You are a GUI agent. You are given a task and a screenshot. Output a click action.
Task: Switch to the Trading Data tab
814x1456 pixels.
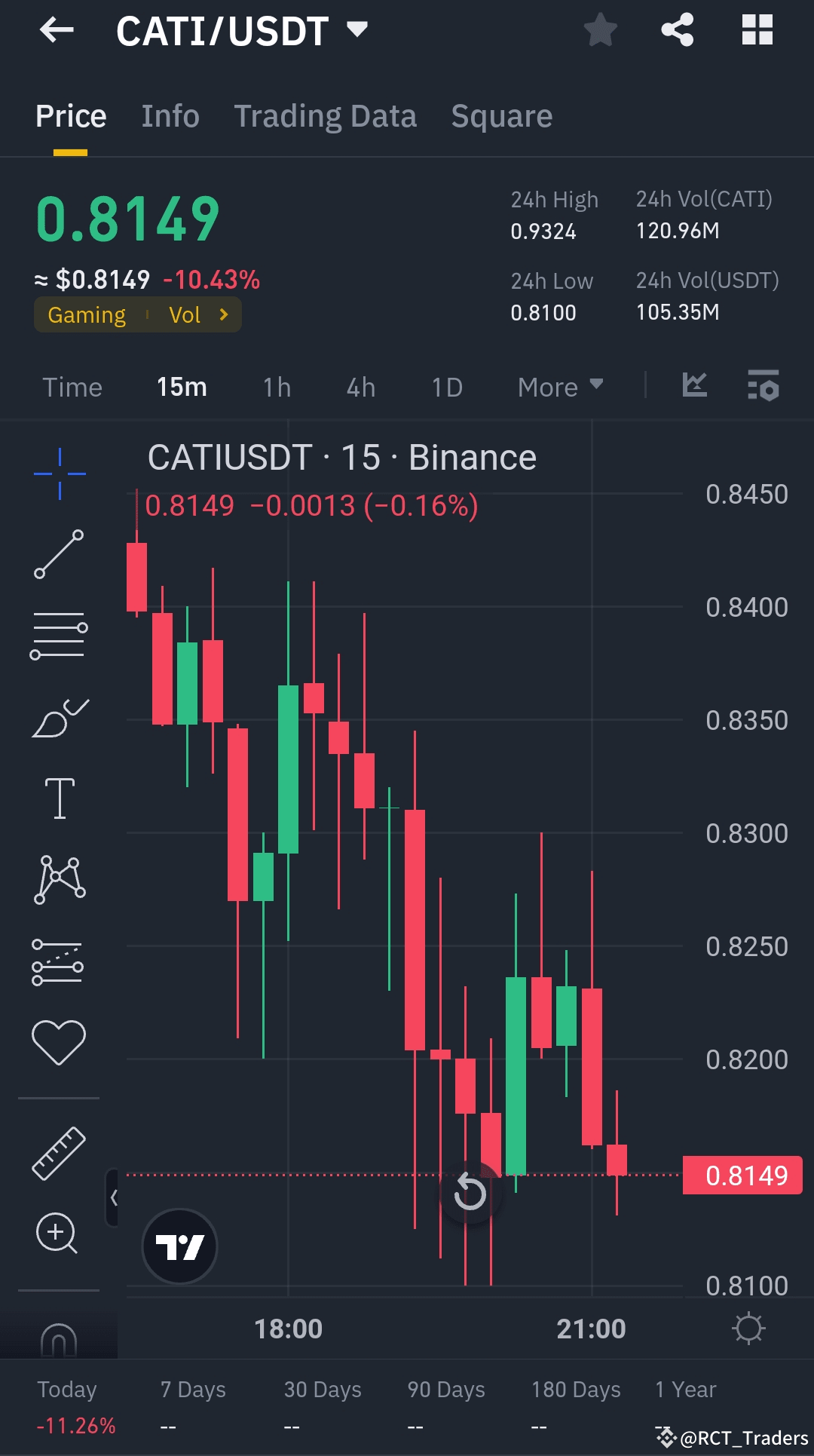[x=325, y=116]
